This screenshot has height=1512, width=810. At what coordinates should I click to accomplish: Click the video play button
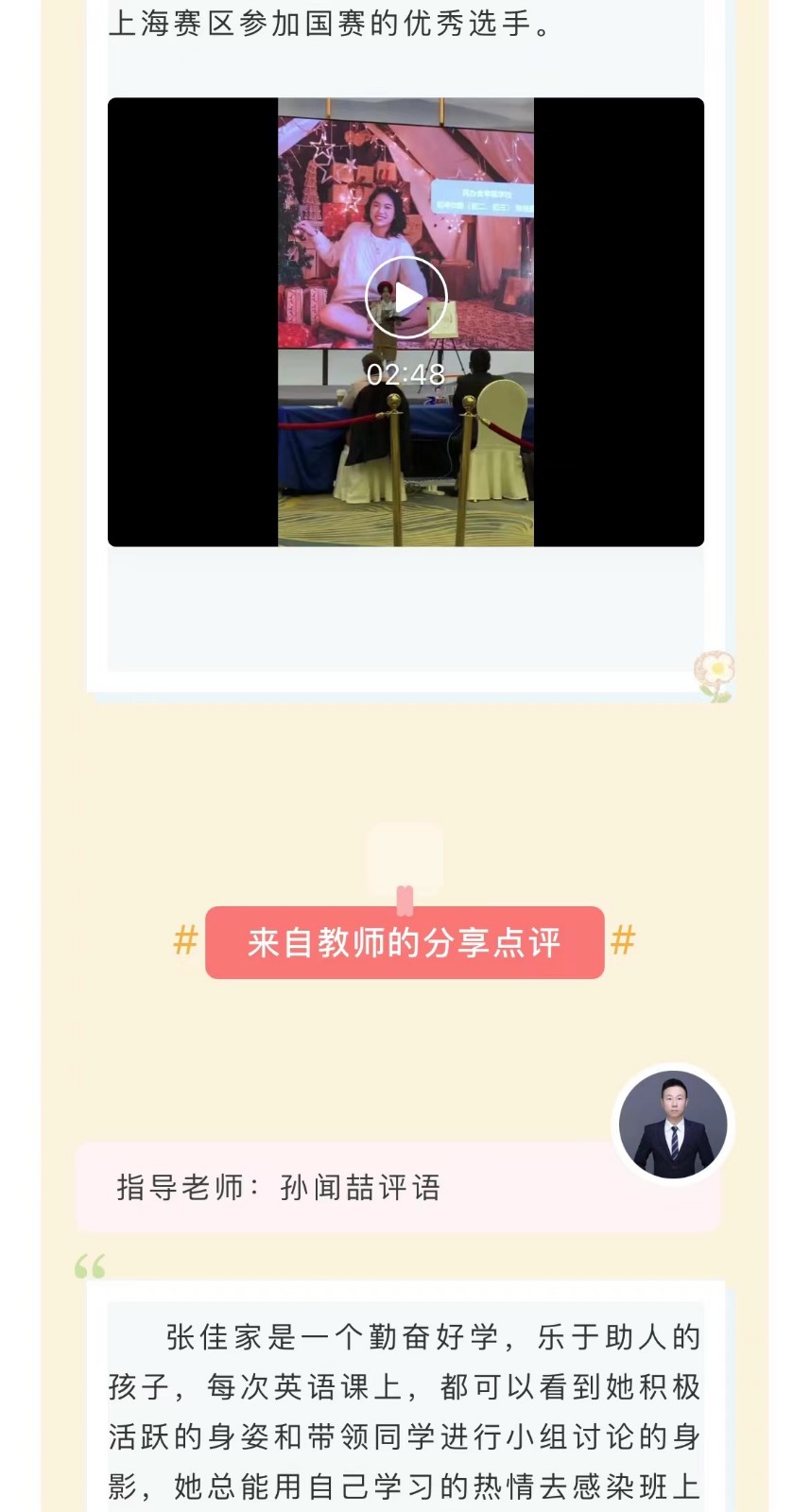click(405, 296)
